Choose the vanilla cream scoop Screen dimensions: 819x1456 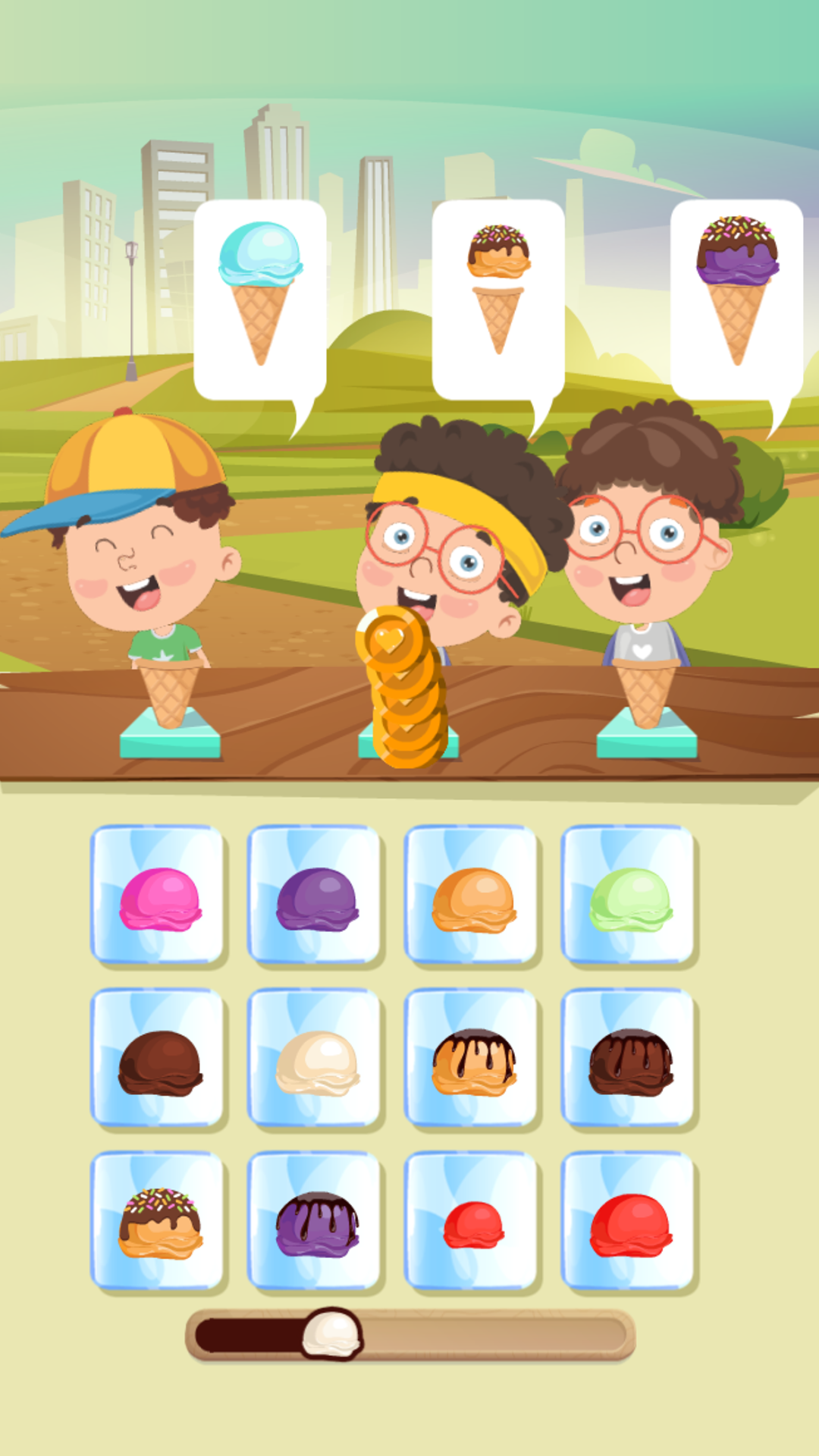pyautogui.click(x=316, y=1059)
